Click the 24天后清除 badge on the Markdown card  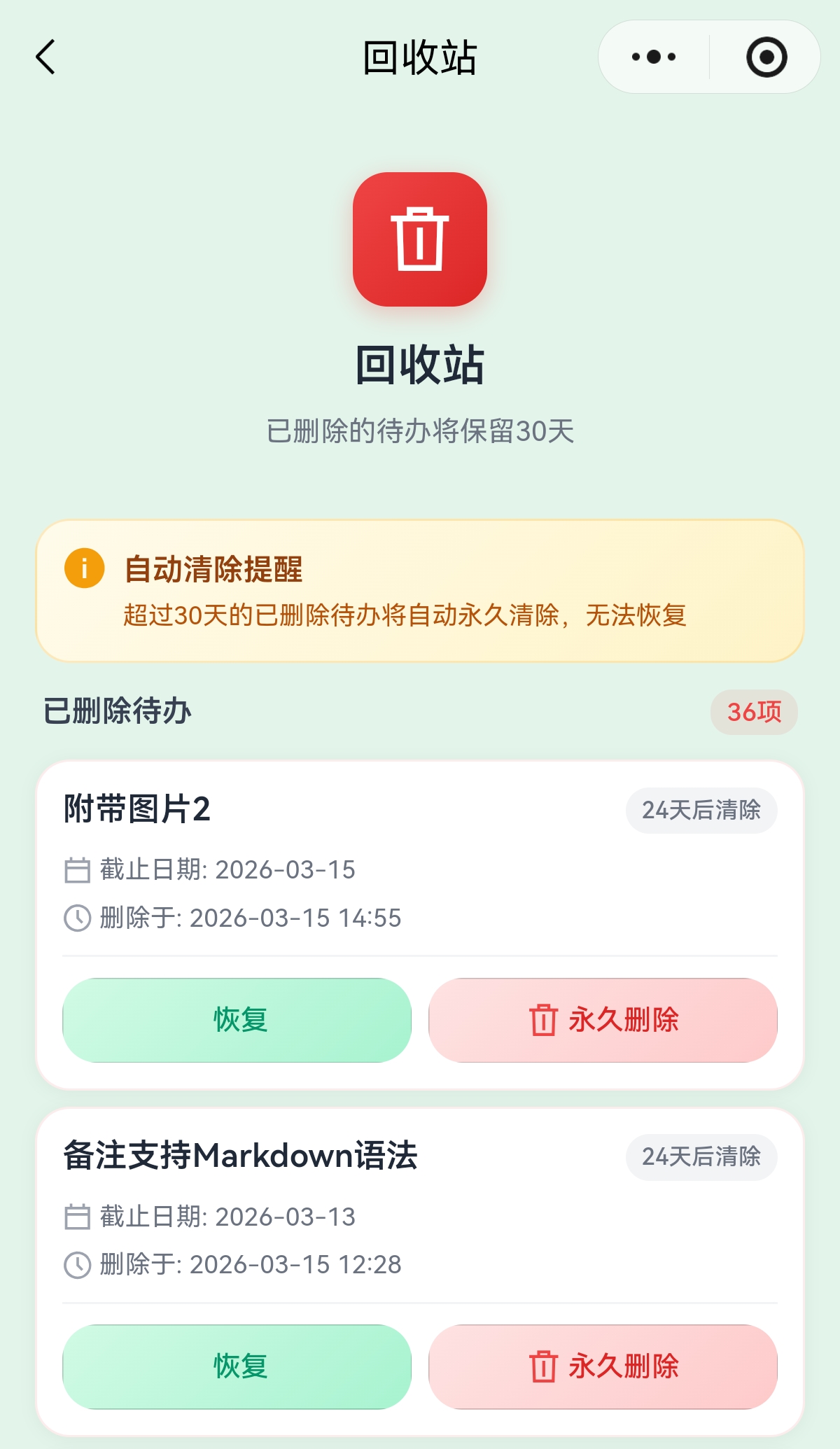tap(701, 1158)
